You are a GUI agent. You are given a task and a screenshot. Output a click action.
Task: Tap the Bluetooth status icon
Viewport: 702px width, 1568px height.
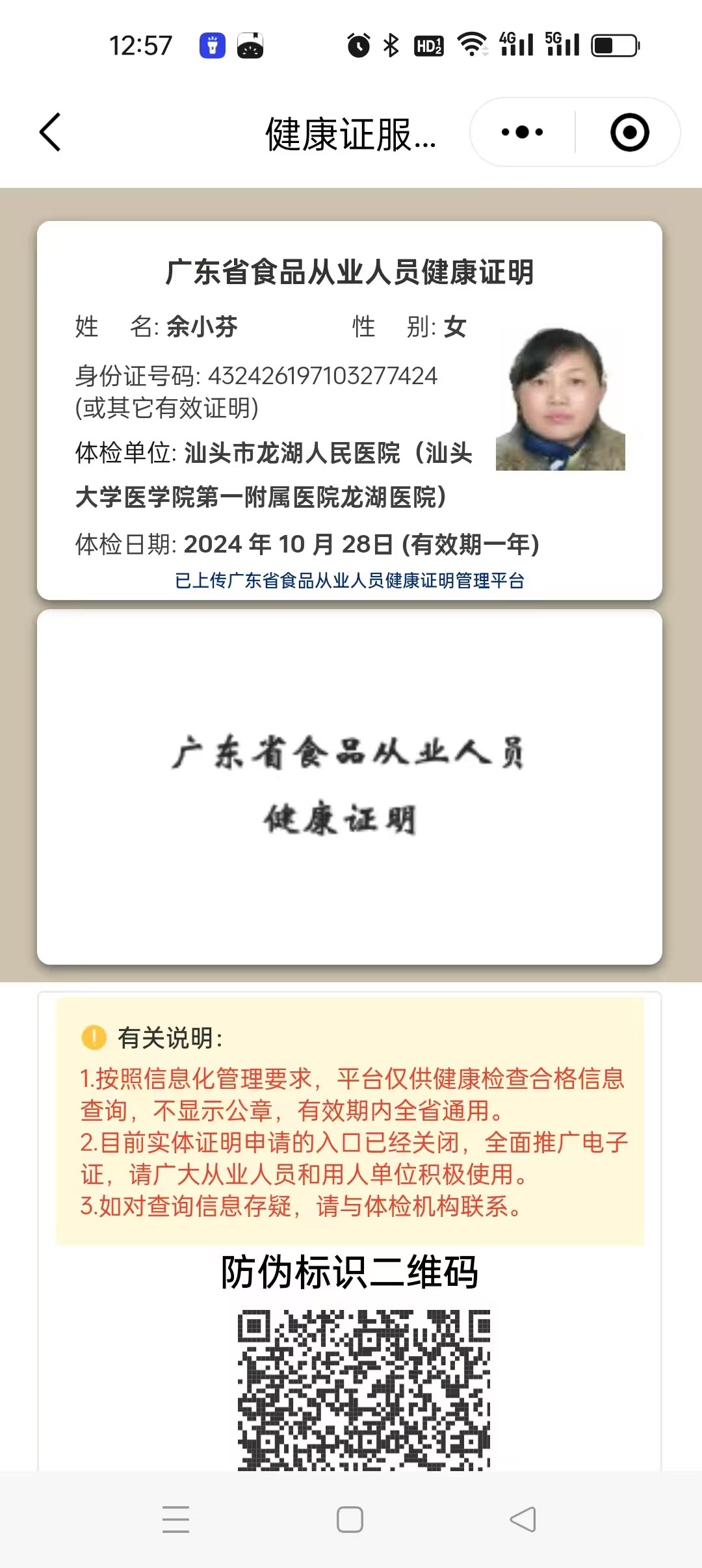(x=390, y=44)
